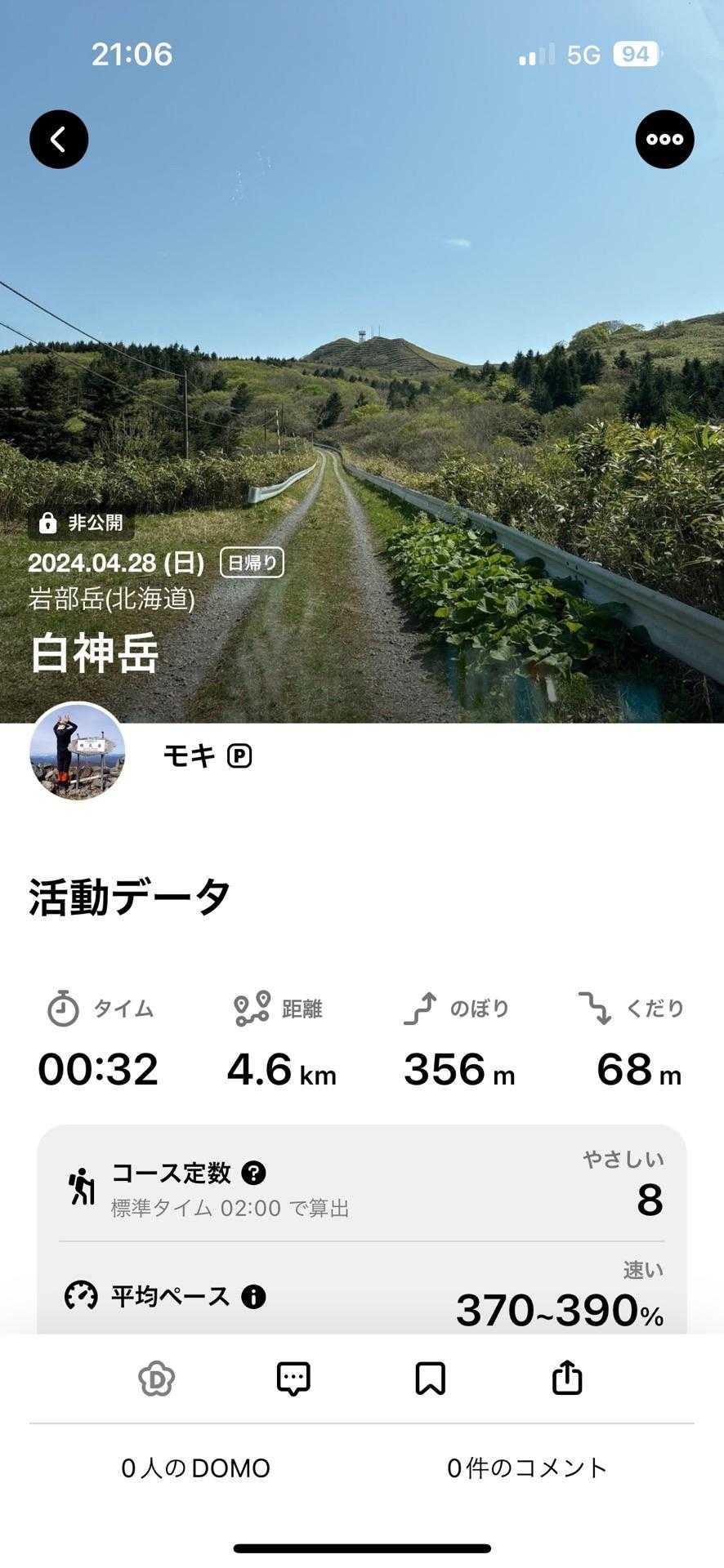Image resolution: width=724 pixels, height=1568 pixels.
Task: Give a DOMO to this activity
Action: [x=156, y=1379]
